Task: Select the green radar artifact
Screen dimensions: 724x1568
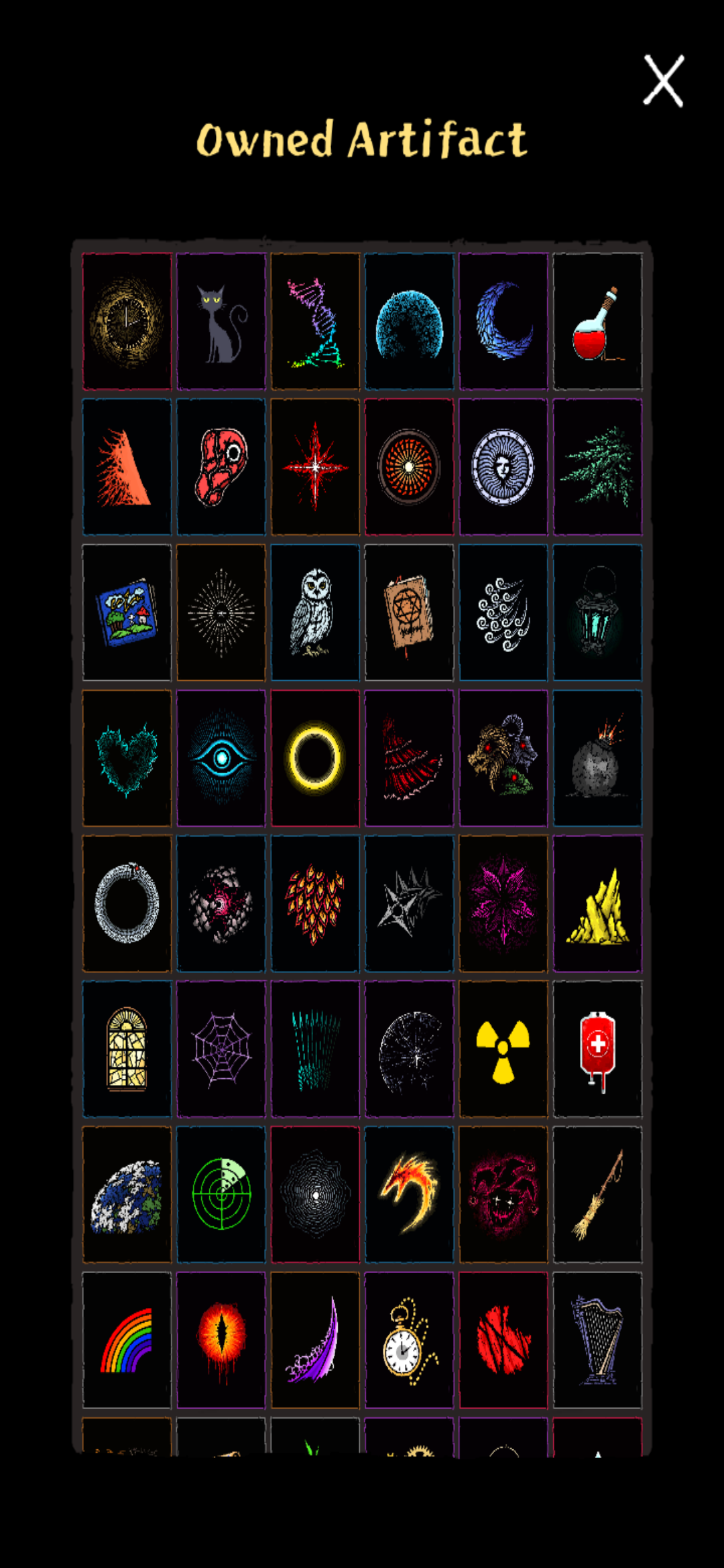Action: click(221, 1194)
